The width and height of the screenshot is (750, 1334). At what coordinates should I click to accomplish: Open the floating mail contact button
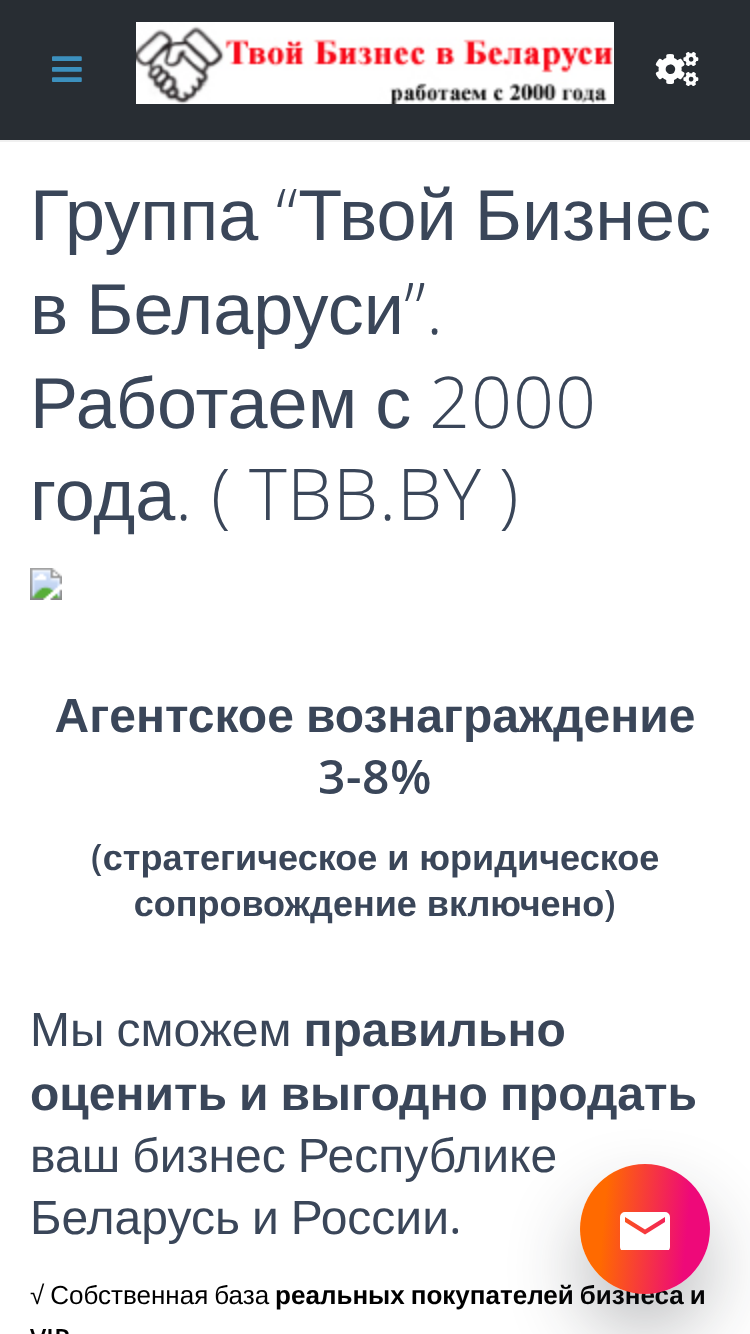coord(645,1229)
